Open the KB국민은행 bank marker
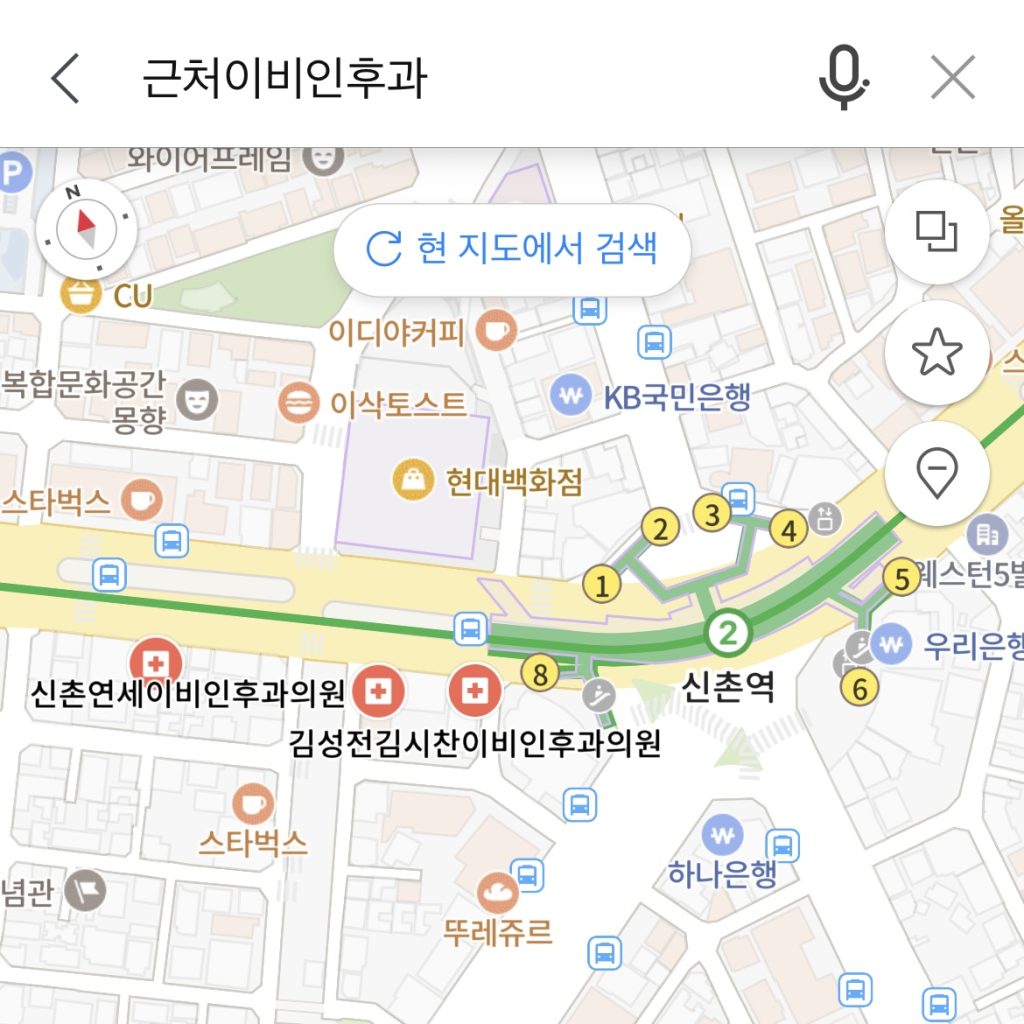Viewport: 1024px width, 1024px height. [x=570, y=396]
